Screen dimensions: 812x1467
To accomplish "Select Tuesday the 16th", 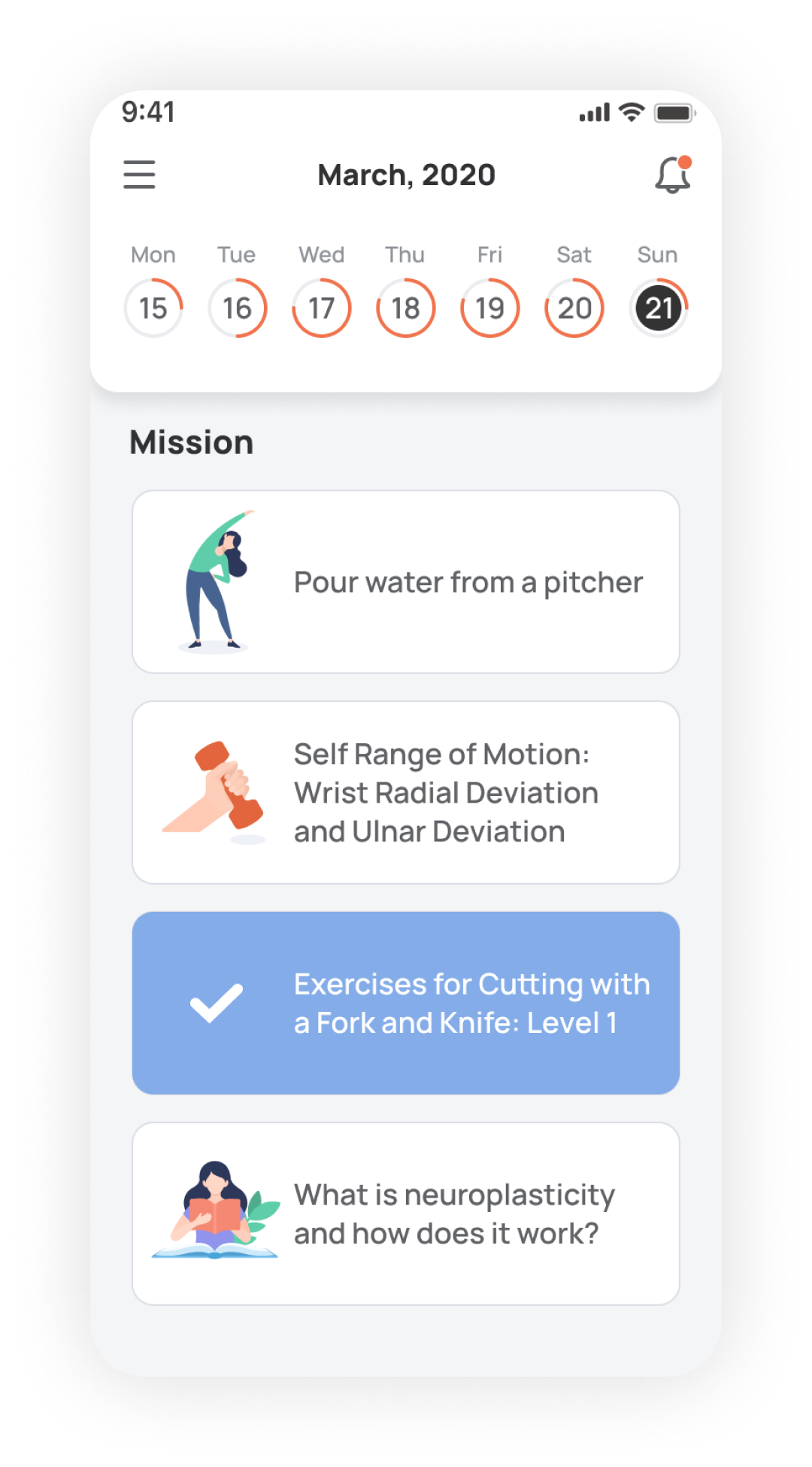I will [238, 308].
